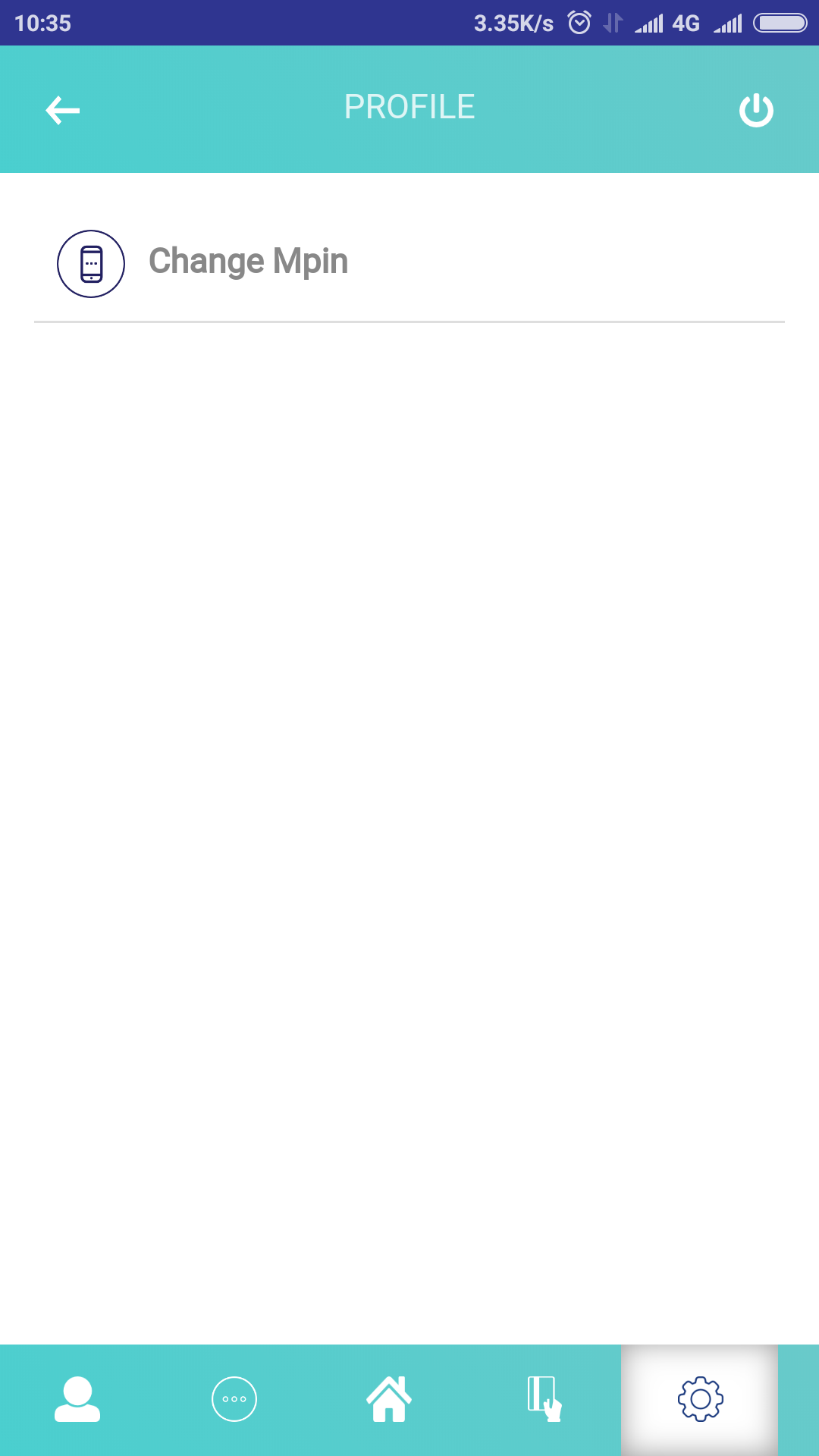Select the settings gear tab
The width and height of the screenshot is (819, 1456).
click(700, 1399)
